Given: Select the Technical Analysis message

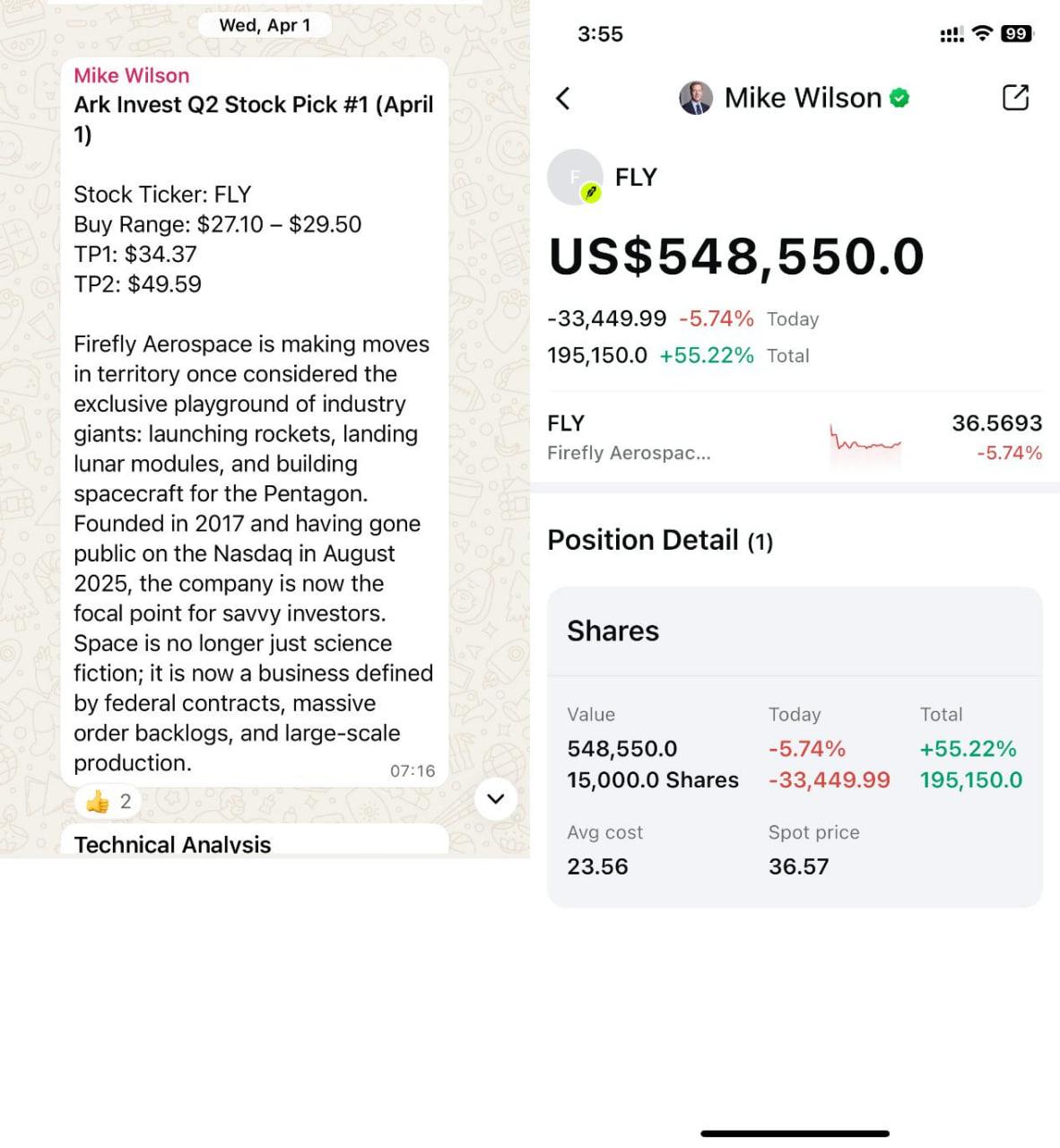Looking at the screenshot, I should tap(173, 844).
